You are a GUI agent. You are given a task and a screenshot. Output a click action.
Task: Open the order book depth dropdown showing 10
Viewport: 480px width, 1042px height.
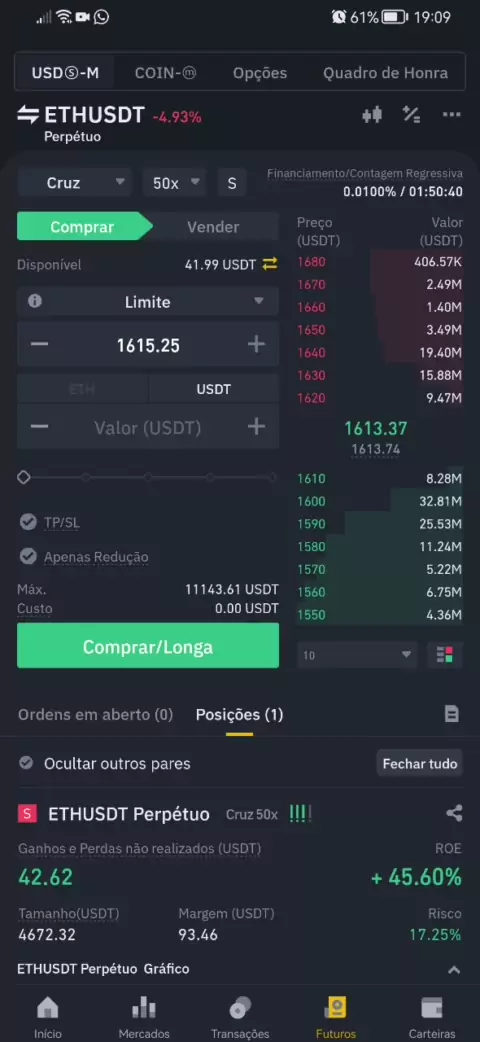357,655
